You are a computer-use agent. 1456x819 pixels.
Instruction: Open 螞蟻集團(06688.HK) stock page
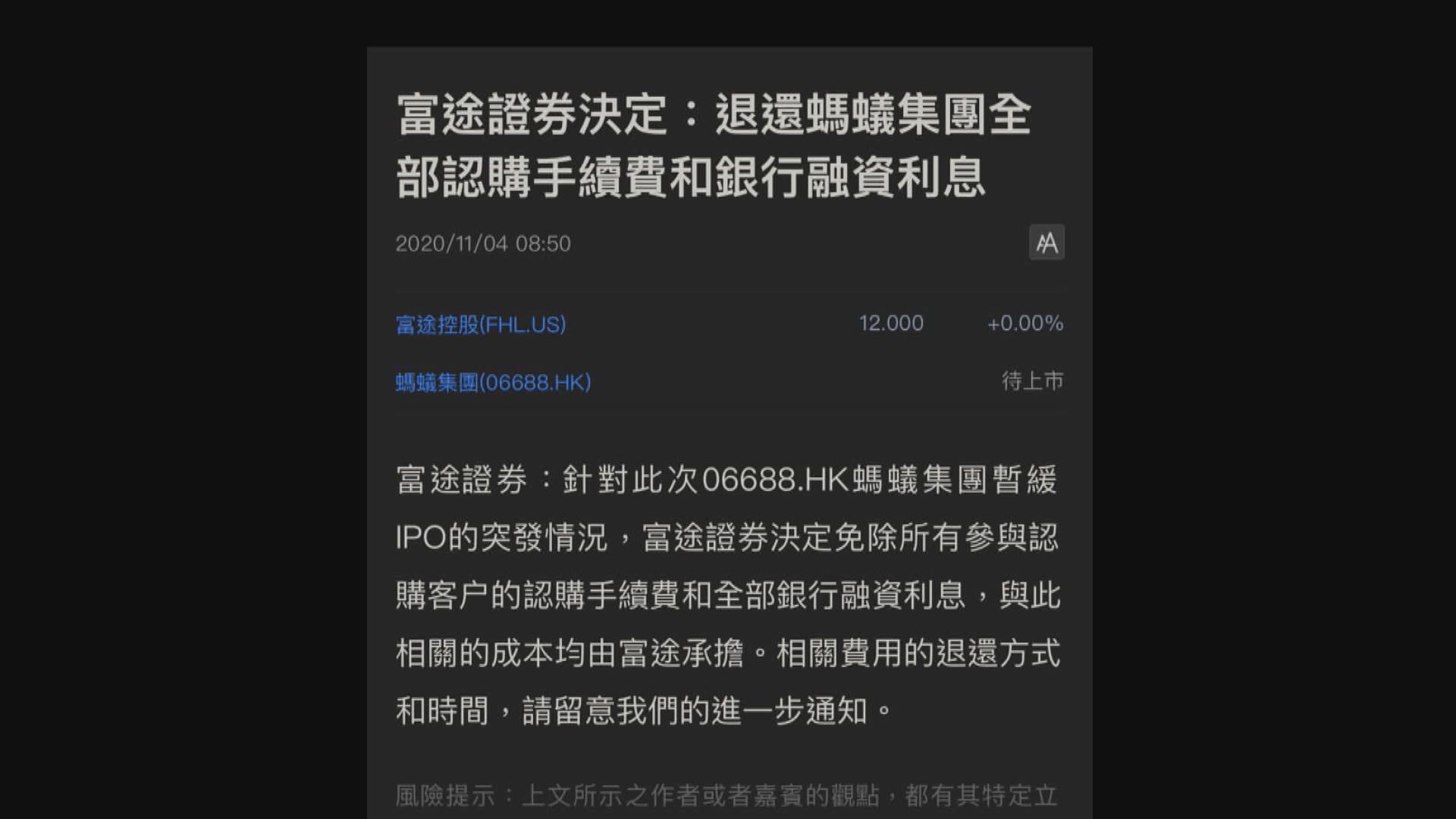click(493, 382)
